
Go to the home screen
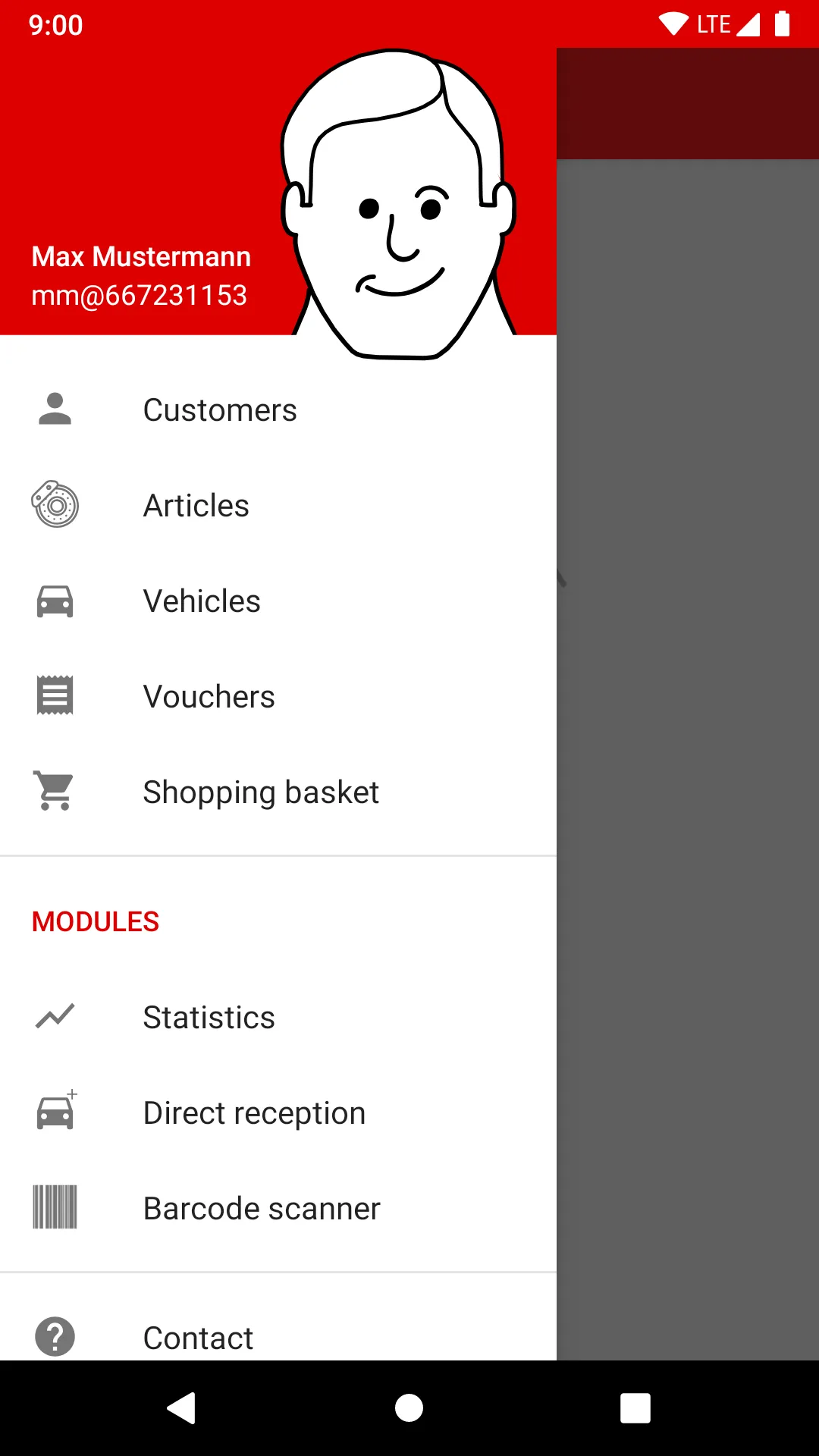409,1408
